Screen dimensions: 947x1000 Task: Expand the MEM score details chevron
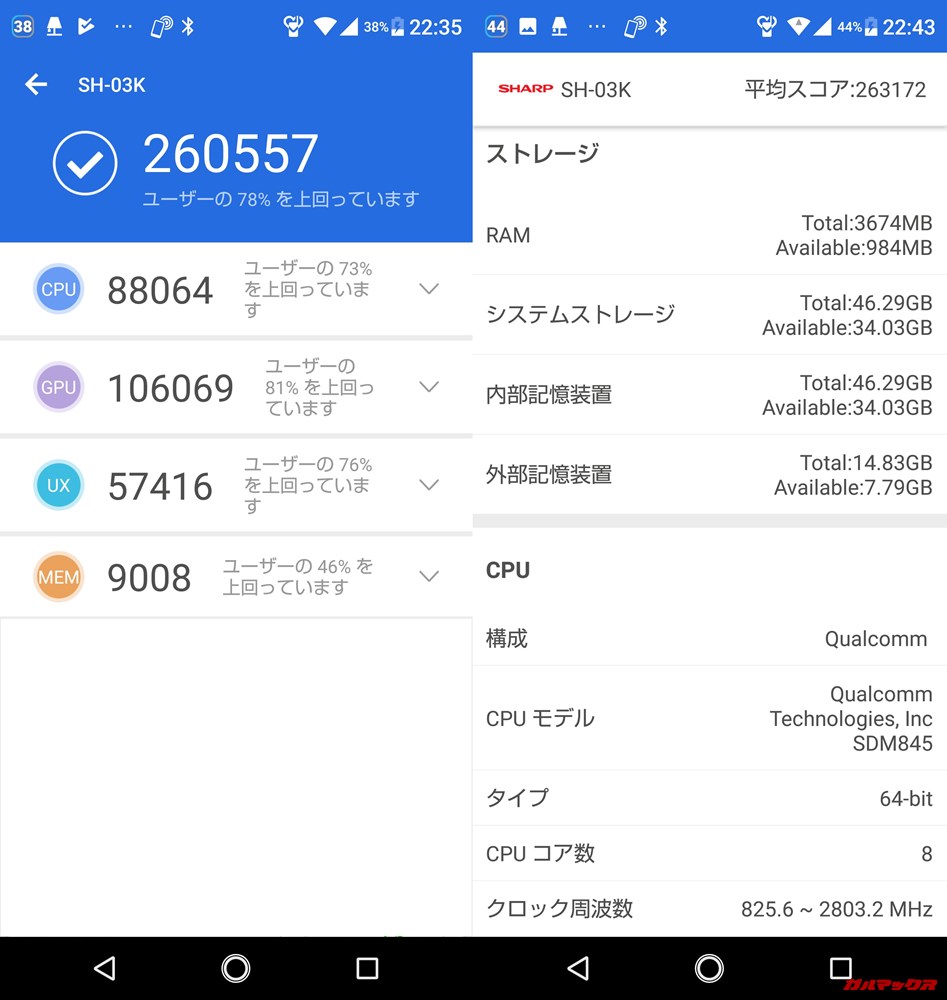pos(429,576)
